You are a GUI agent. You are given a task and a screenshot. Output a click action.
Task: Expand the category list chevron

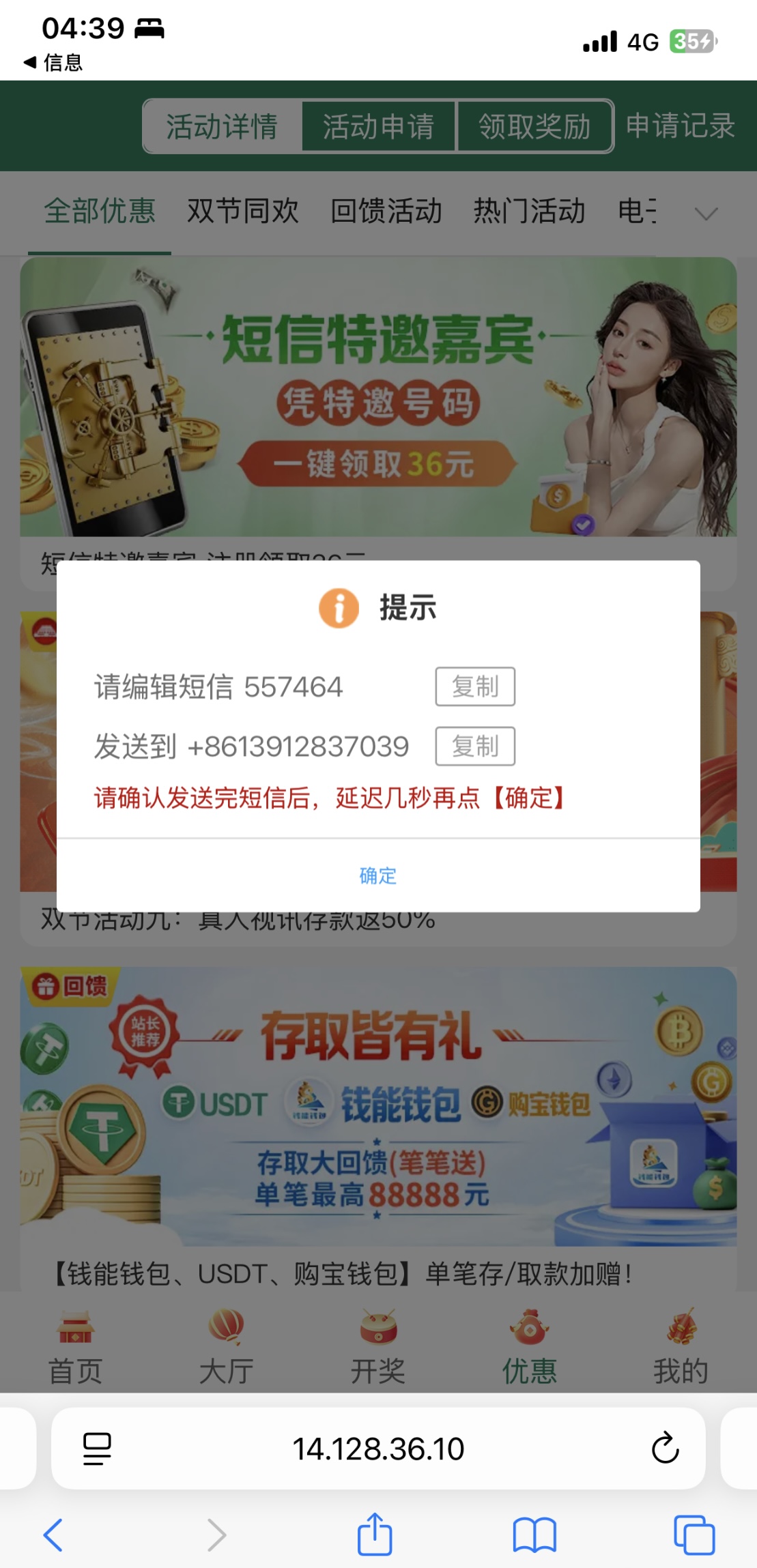[x=706, y=214]
